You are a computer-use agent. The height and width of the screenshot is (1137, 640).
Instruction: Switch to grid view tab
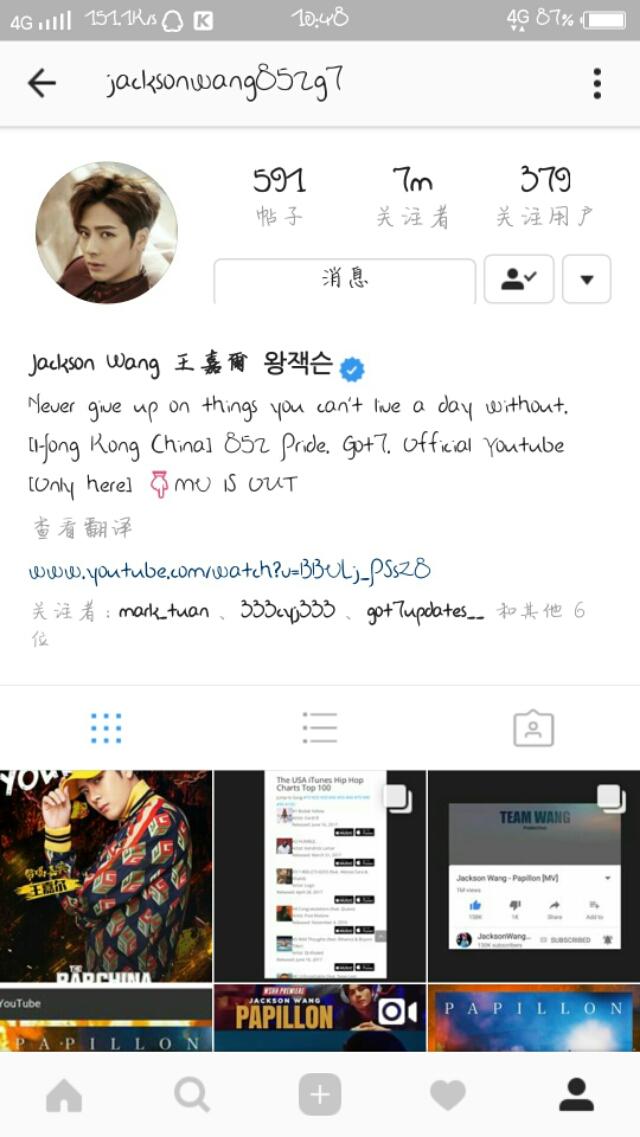pyautogui.click(x=106, y=728)
